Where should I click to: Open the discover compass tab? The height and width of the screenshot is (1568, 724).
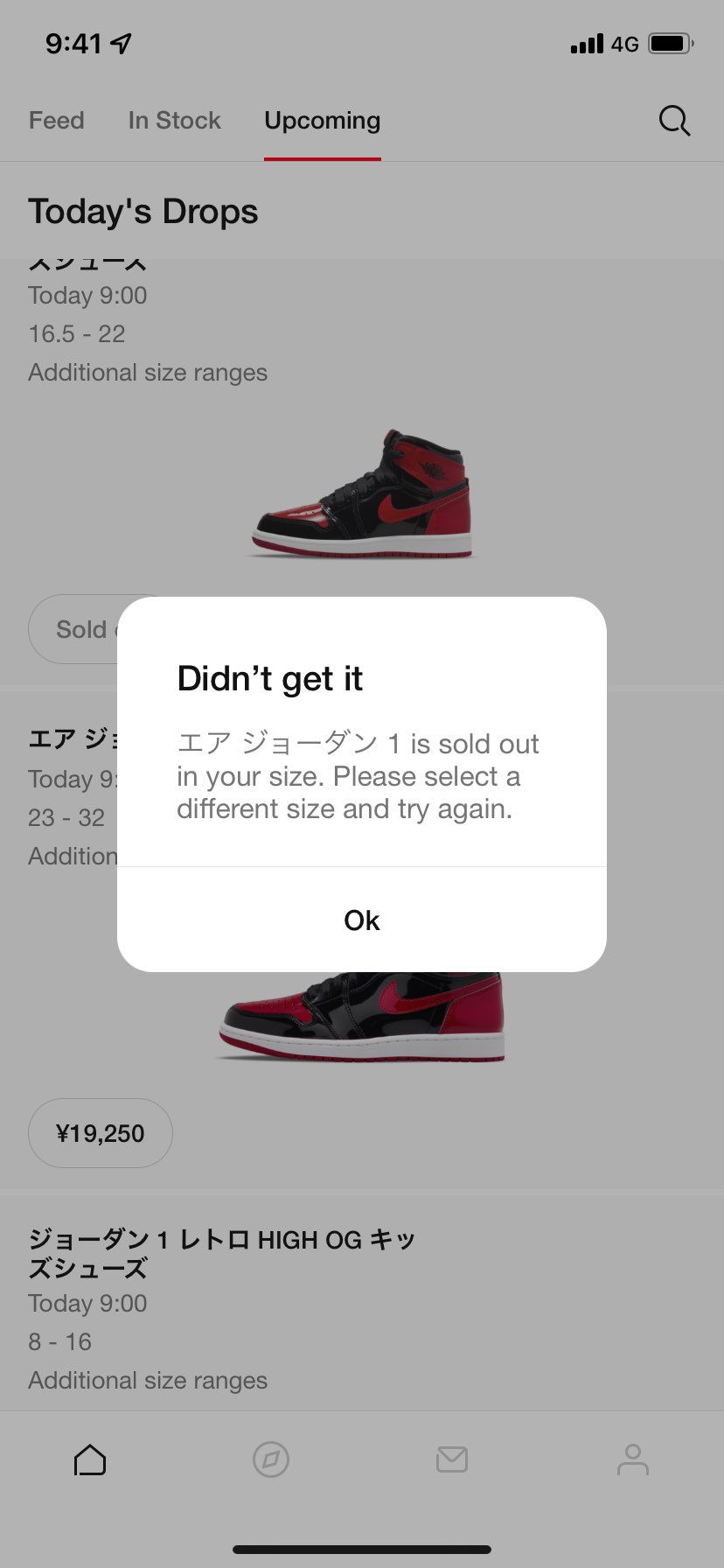click(271, 1459)
